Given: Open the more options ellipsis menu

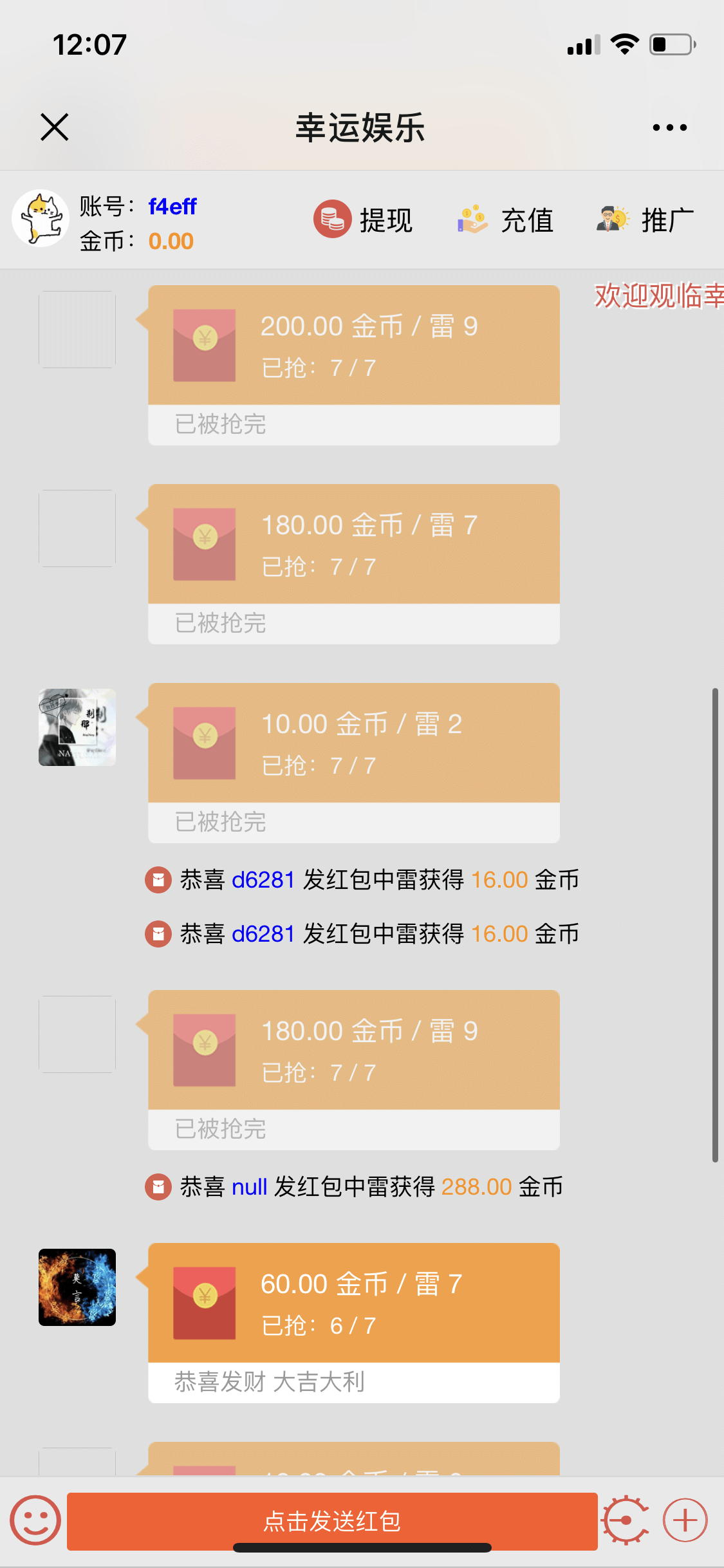Looking at the screenshot, I should tap(668, 127).
